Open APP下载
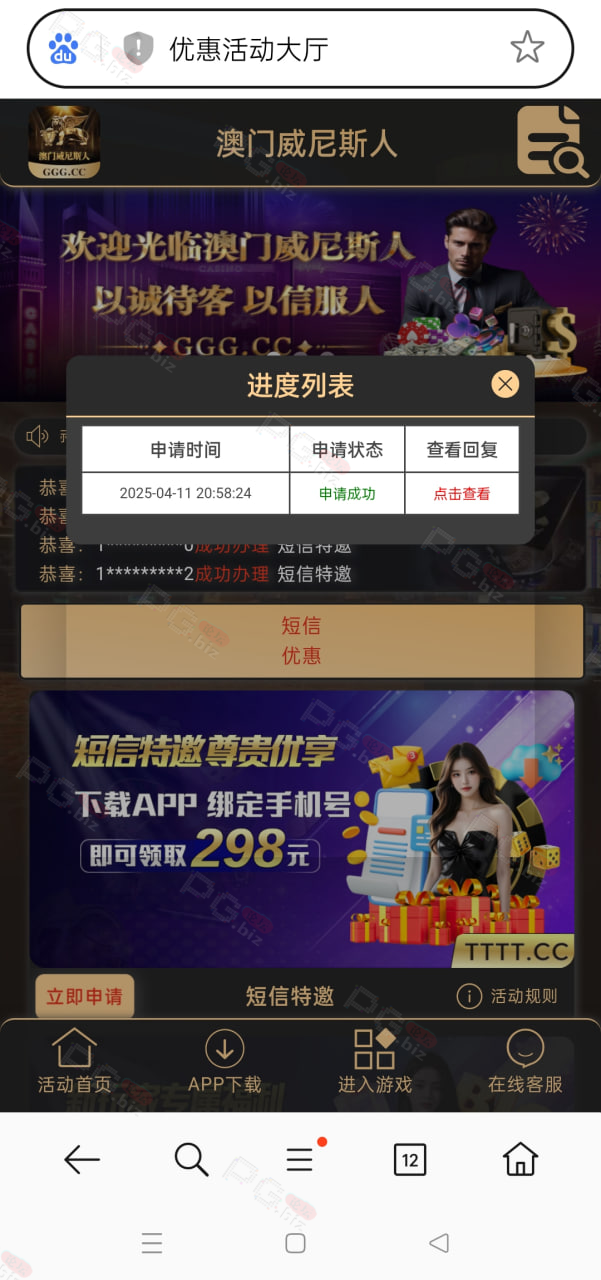The image size is (601, 1280). click(225, 1060)
